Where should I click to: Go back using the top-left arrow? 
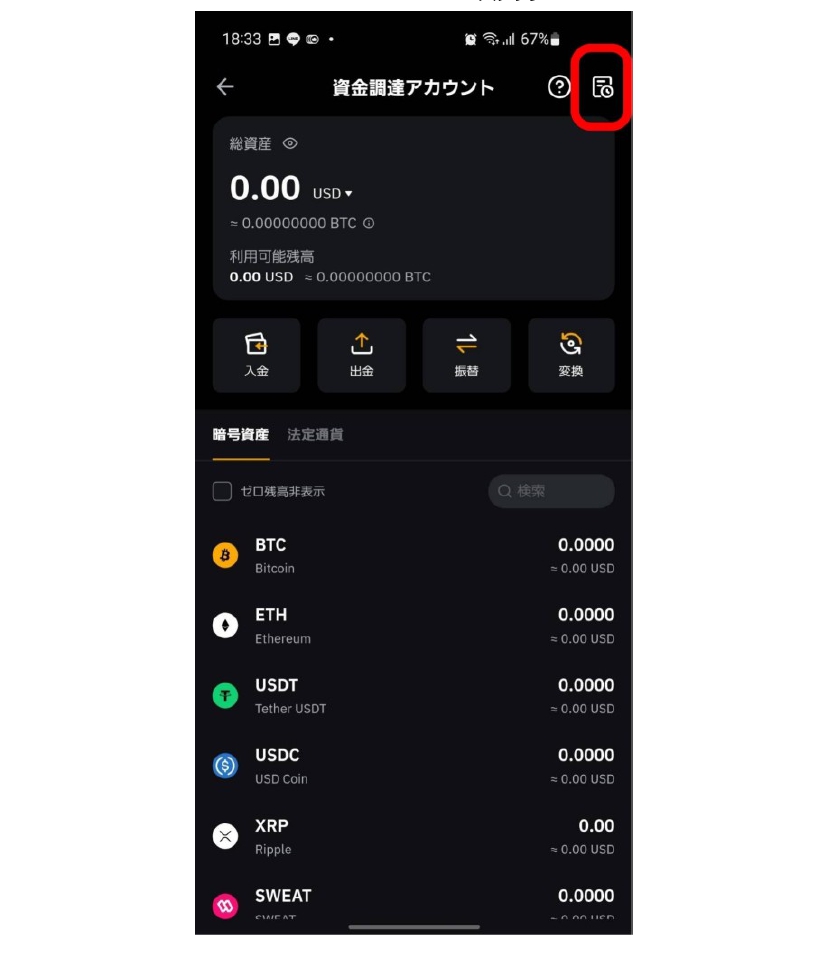pyautogui.click(x=225, y=87)
